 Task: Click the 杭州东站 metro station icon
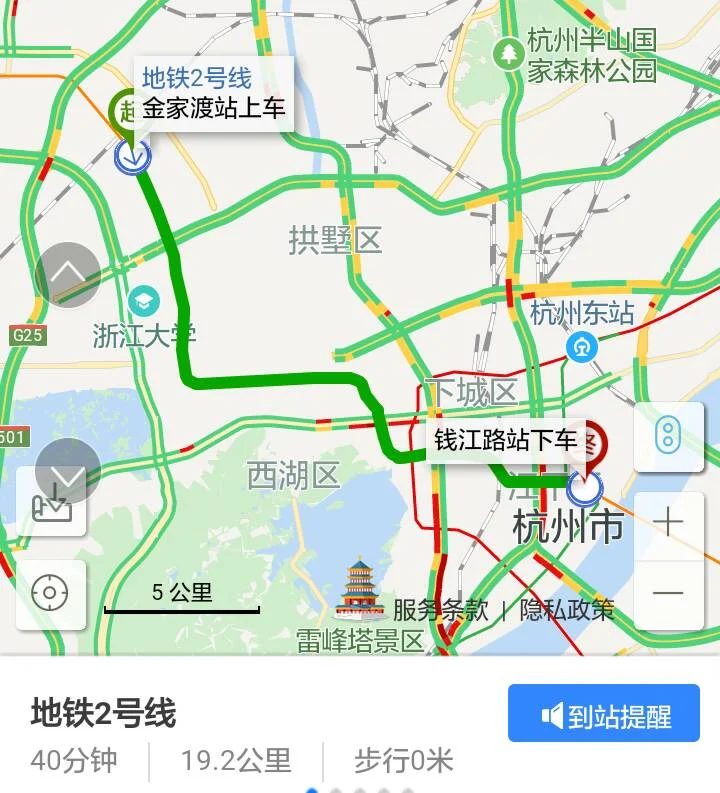point(581,349)
